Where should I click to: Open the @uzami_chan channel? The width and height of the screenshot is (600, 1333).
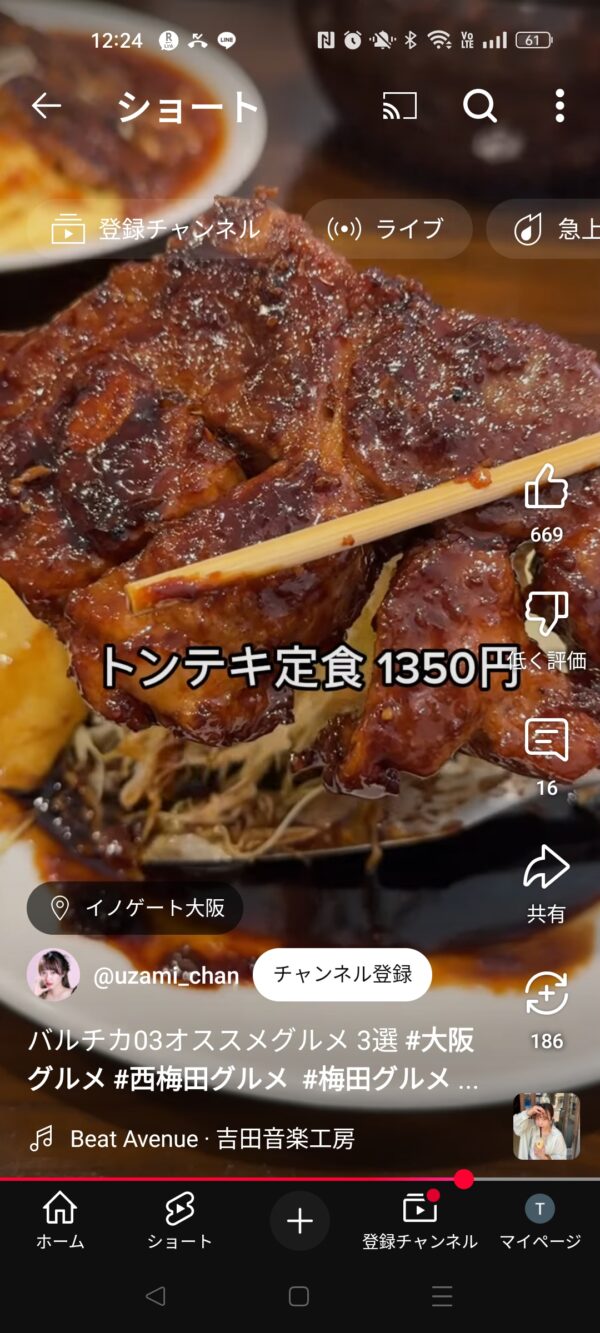coord(165,976)
